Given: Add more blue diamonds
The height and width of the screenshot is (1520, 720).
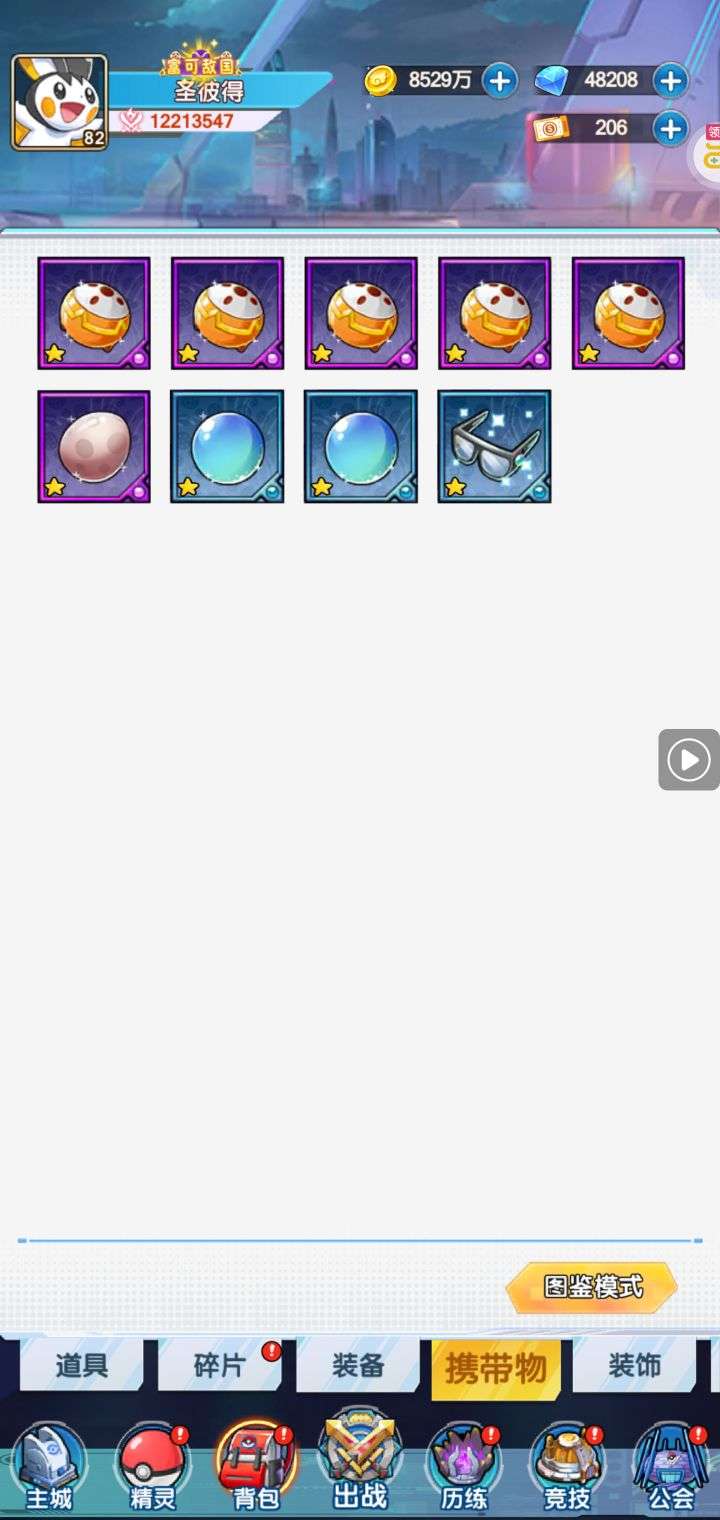Looking at the screenshot, I should 670,81.
